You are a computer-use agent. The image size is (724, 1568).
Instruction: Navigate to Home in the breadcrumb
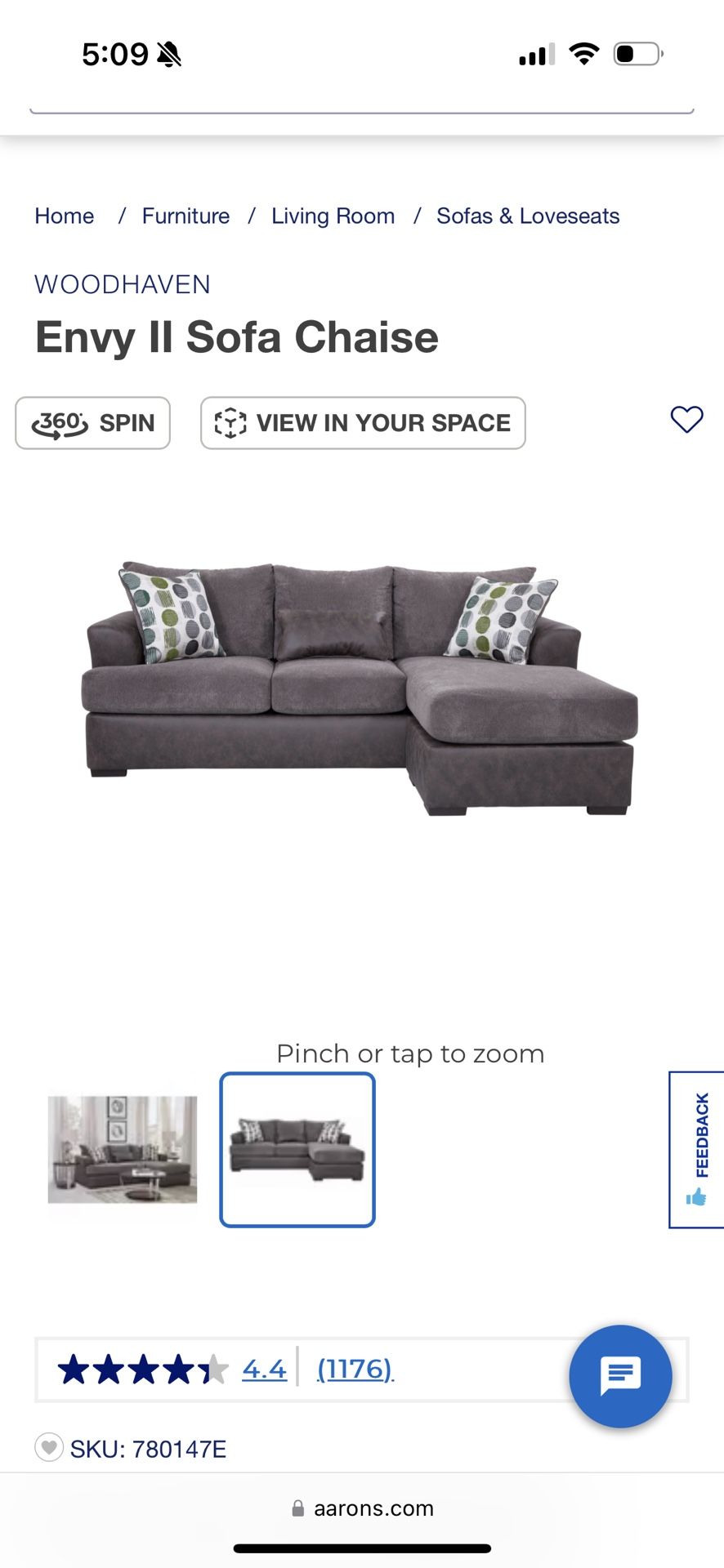coord(64,216)
